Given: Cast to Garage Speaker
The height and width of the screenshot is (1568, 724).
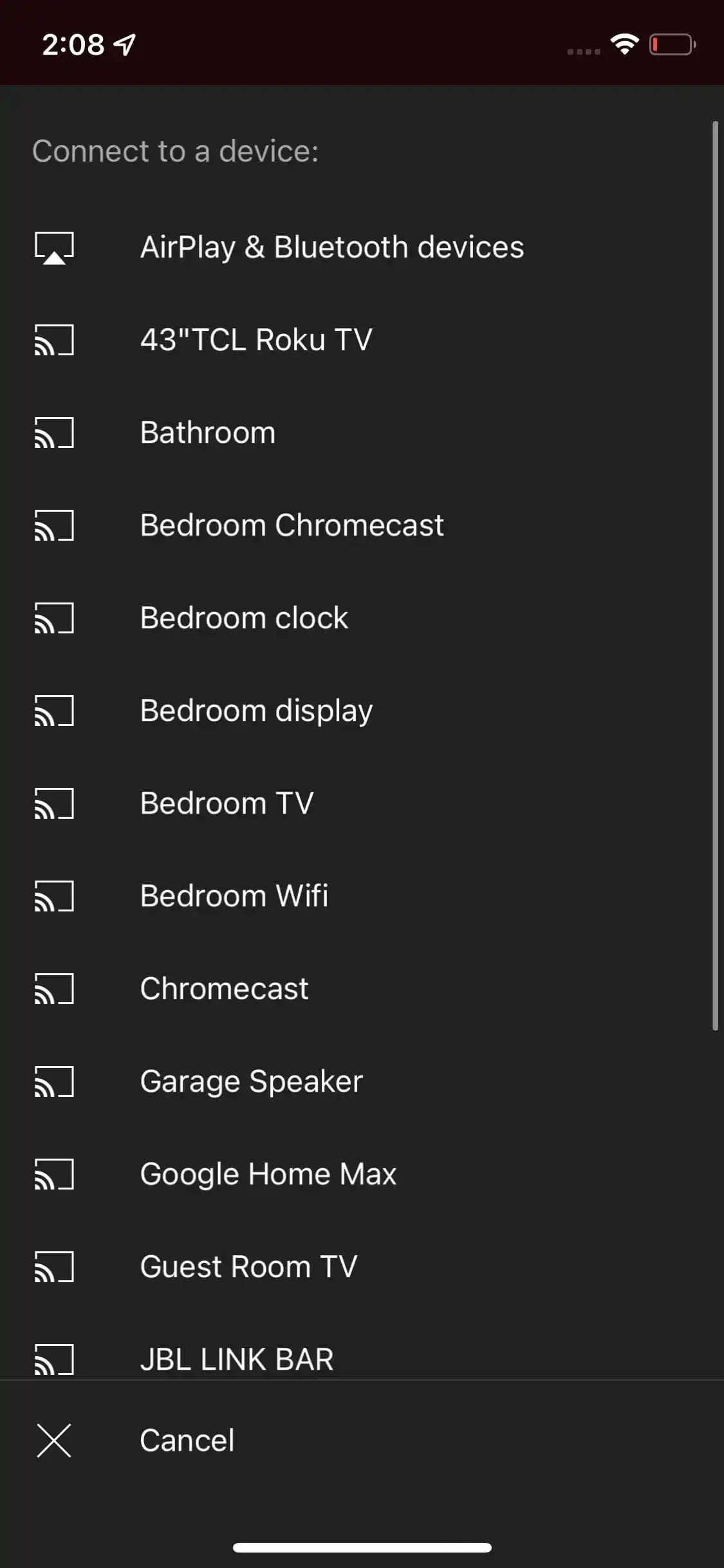Looking at the screenshot, I should tap(251, 1081).
